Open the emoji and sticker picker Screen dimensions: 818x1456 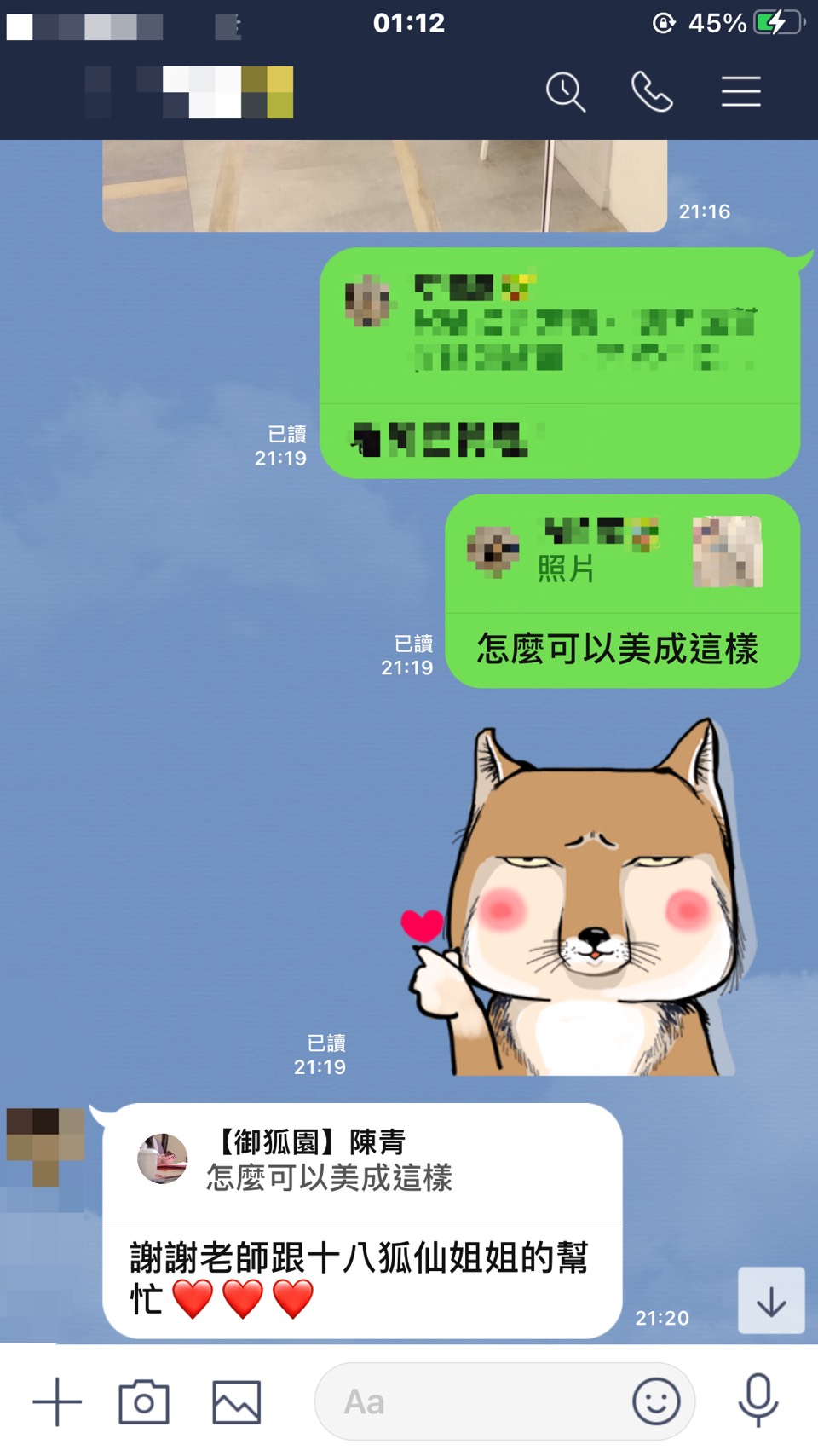[x=656, y=1401]
